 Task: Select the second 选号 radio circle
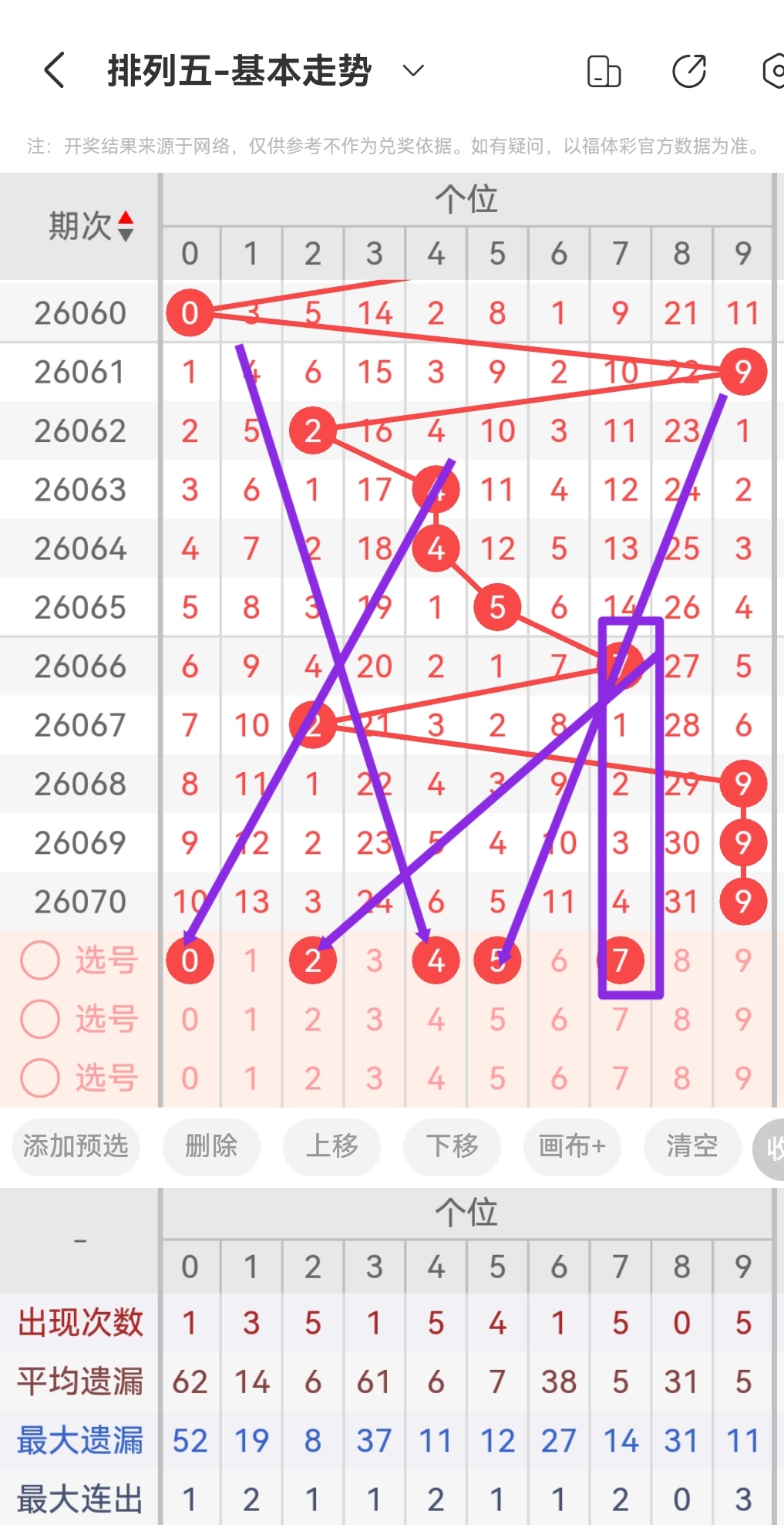(40, 1020)
